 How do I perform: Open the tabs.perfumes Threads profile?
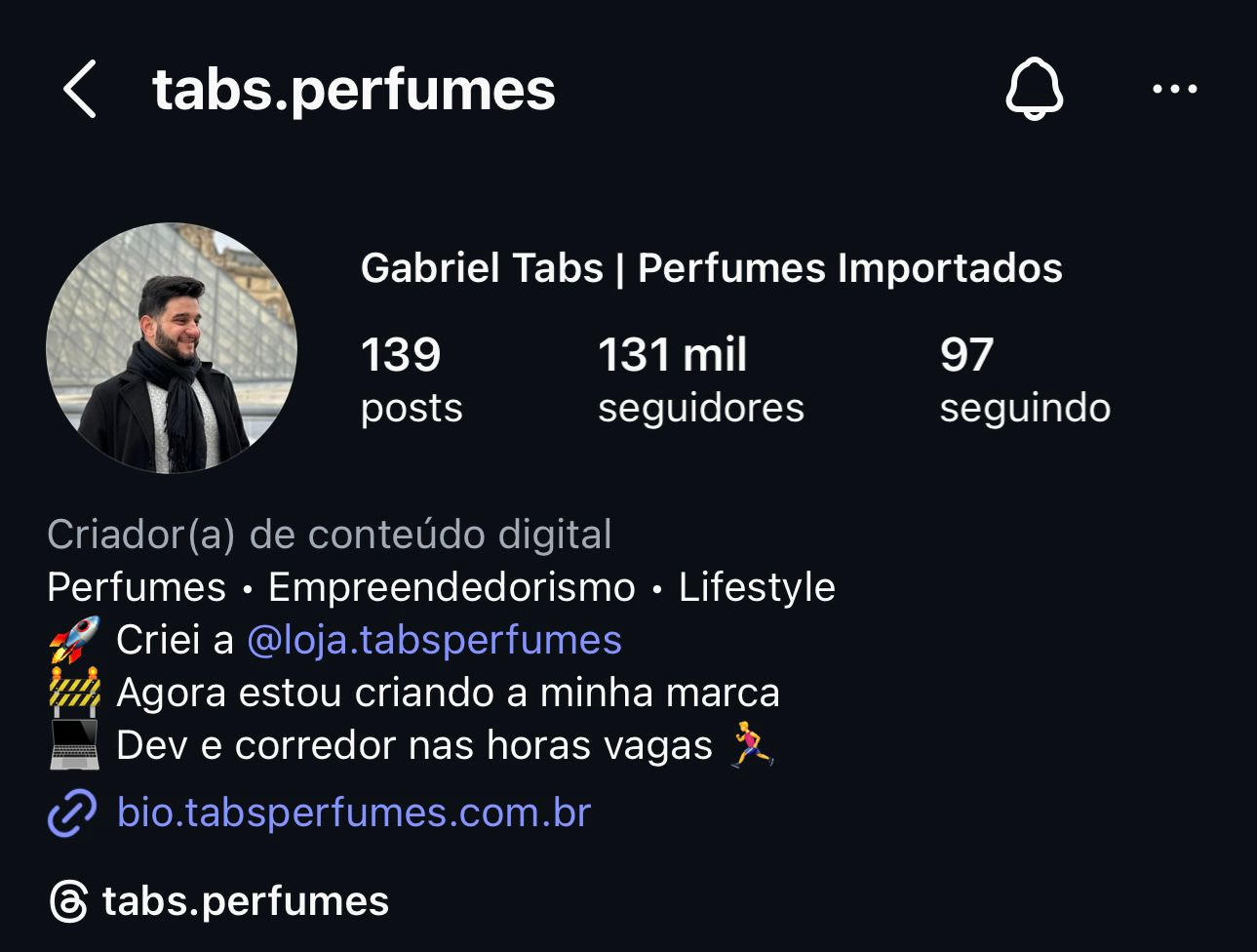[220, 901]
